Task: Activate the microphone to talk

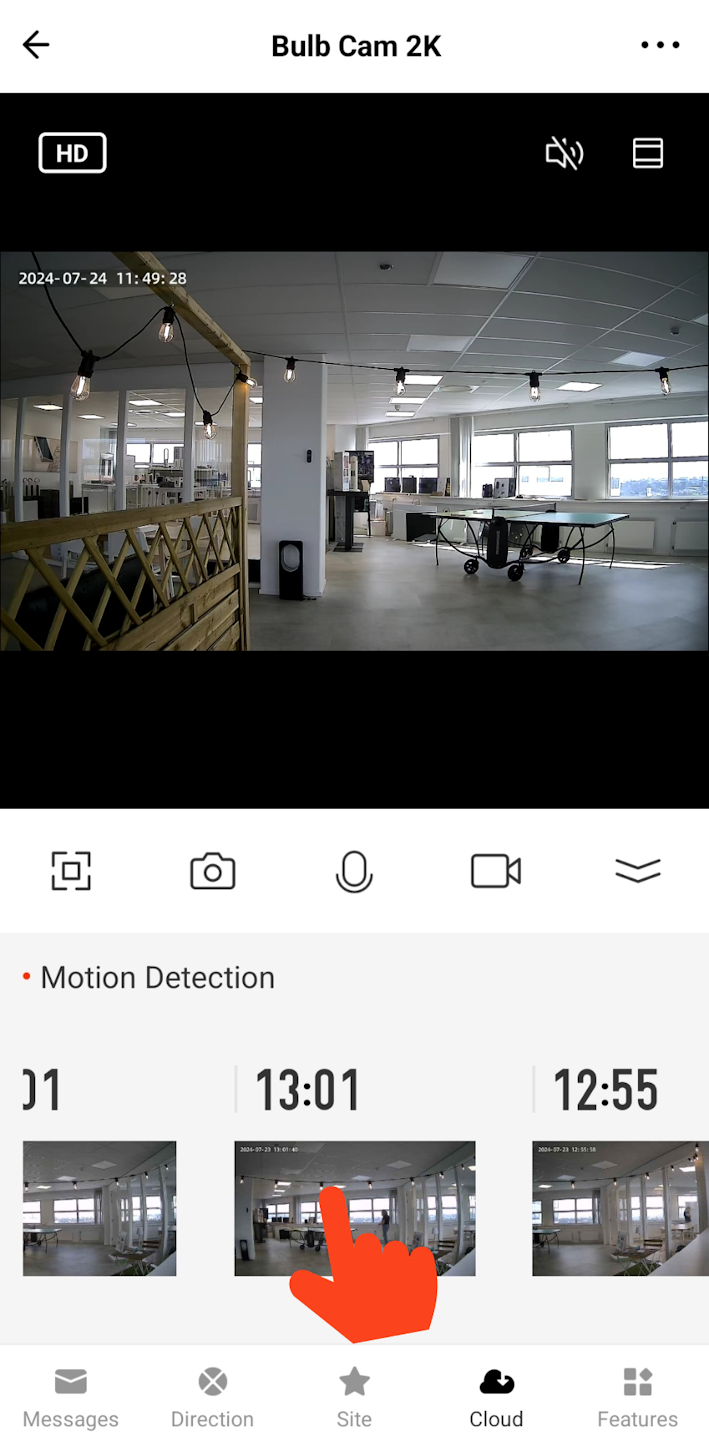Action: tap(354, 871)
